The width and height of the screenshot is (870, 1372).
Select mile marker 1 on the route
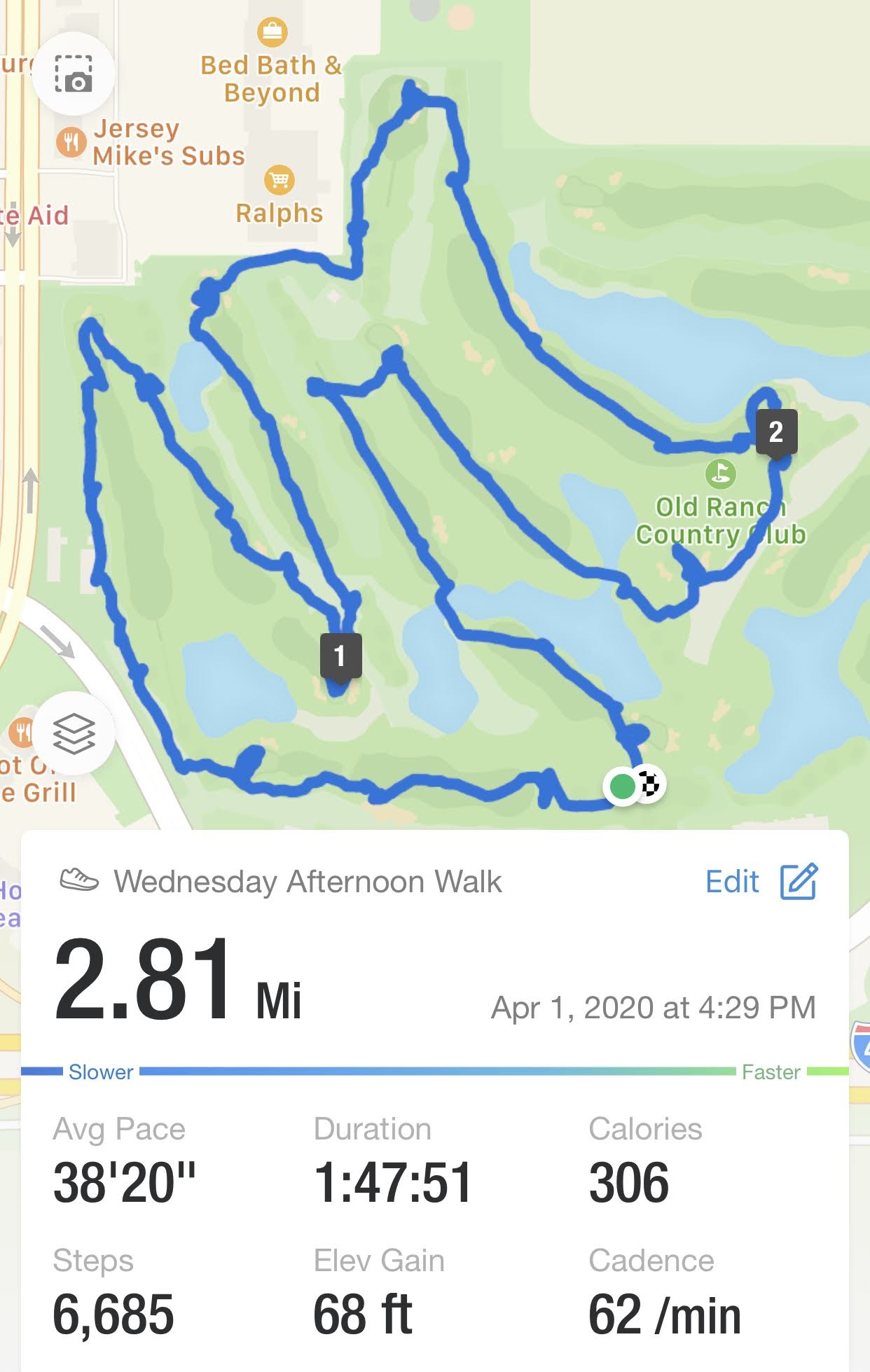[340, 656]
